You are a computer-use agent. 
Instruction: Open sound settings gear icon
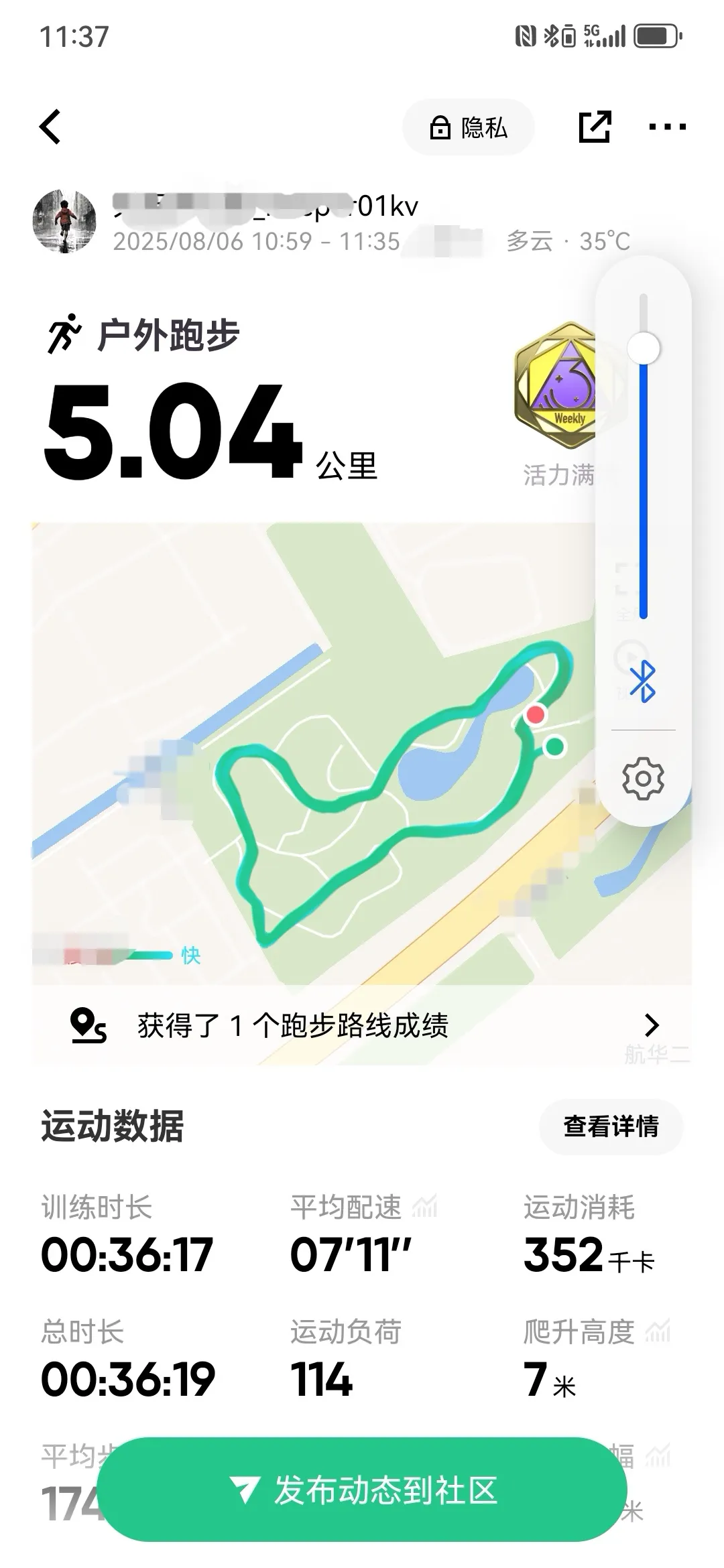click(x=643, y=779)
